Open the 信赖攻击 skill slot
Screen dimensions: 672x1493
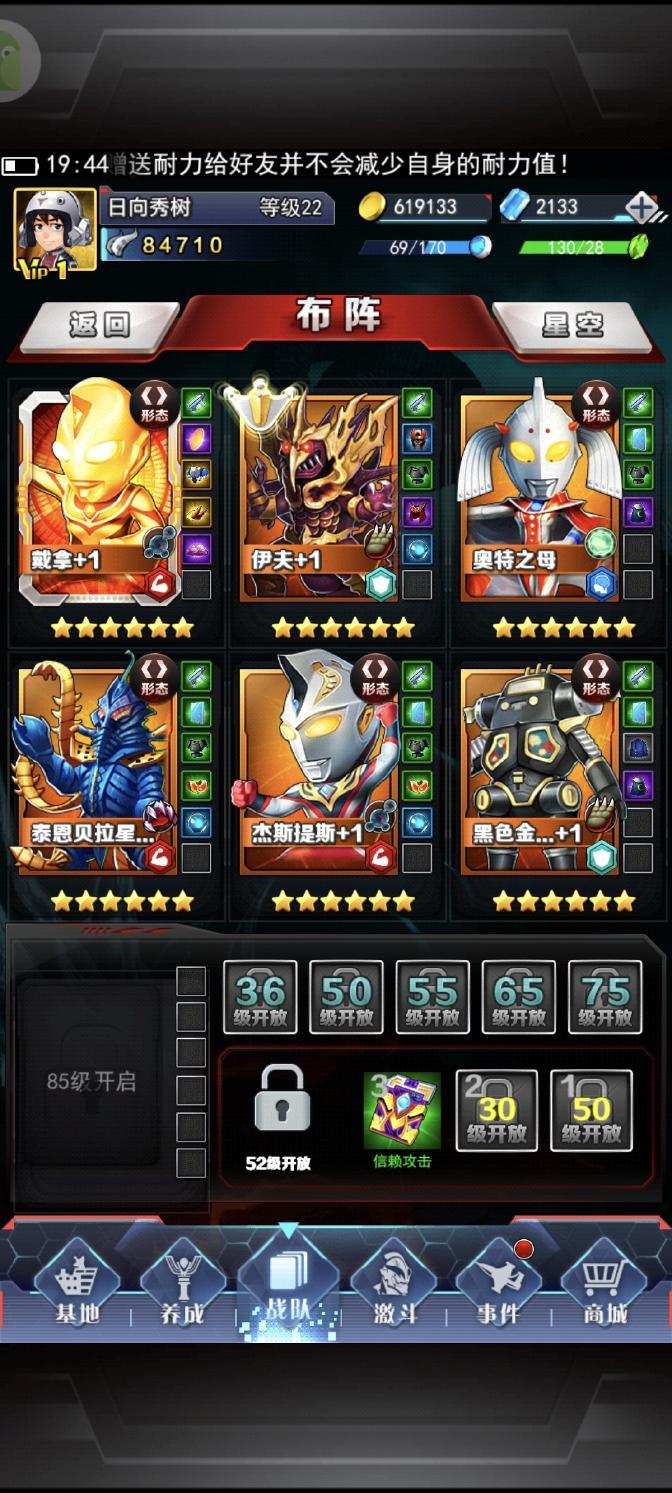coord(401,1111)
